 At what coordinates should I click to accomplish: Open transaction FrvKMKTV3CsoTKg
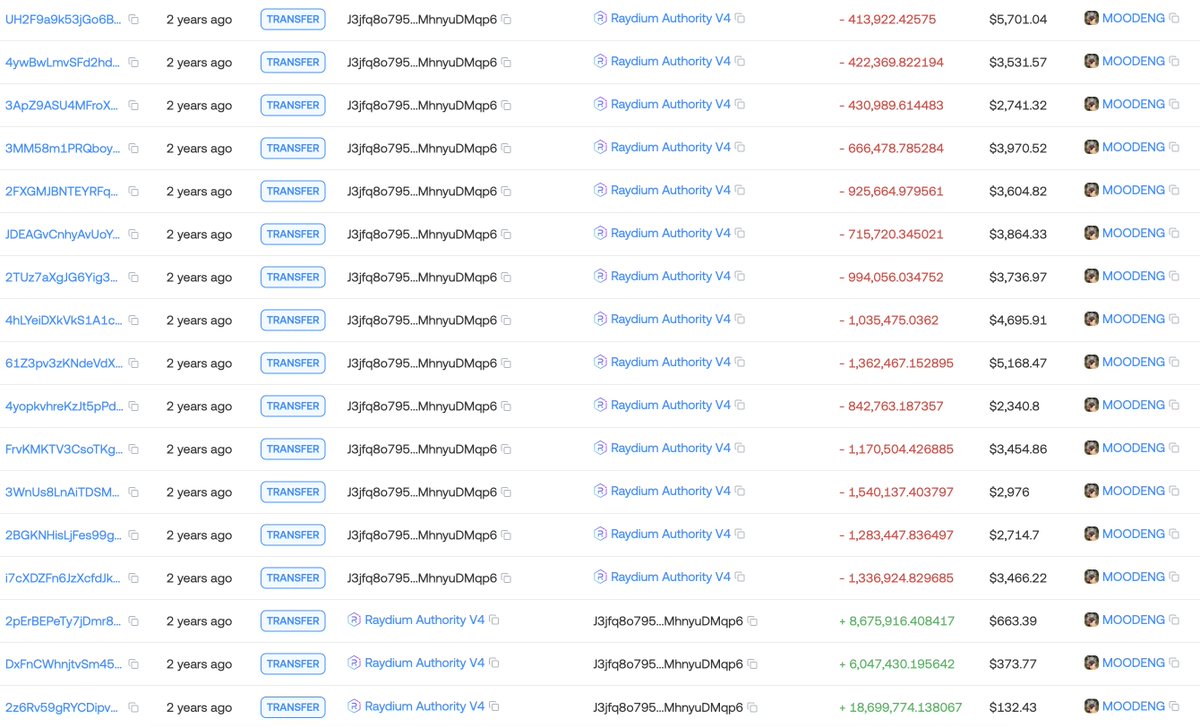[x=63, y=449]
